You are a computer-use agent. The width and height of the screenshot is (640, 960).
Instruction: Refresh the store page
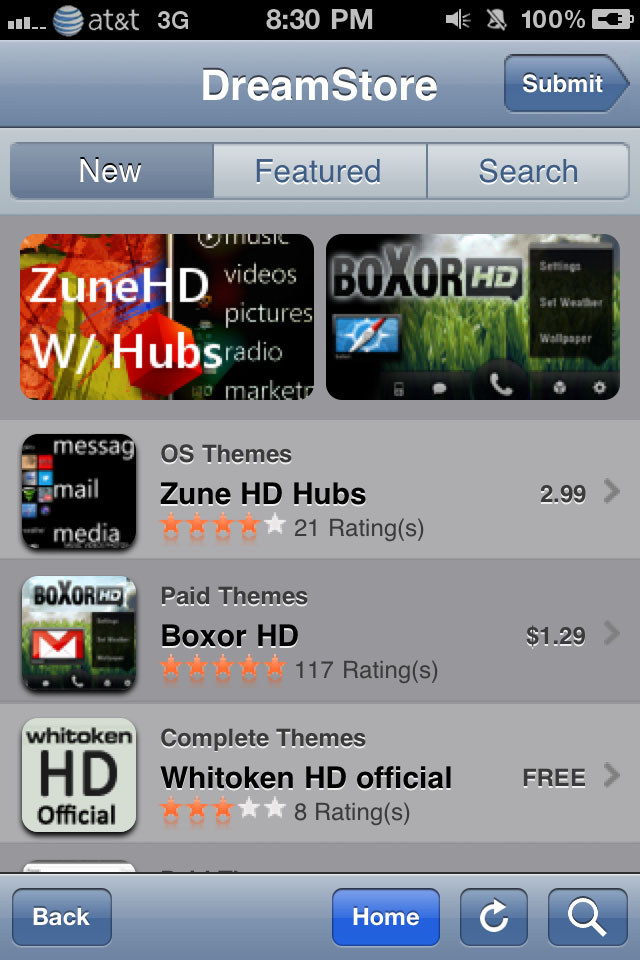click(494, 917)
